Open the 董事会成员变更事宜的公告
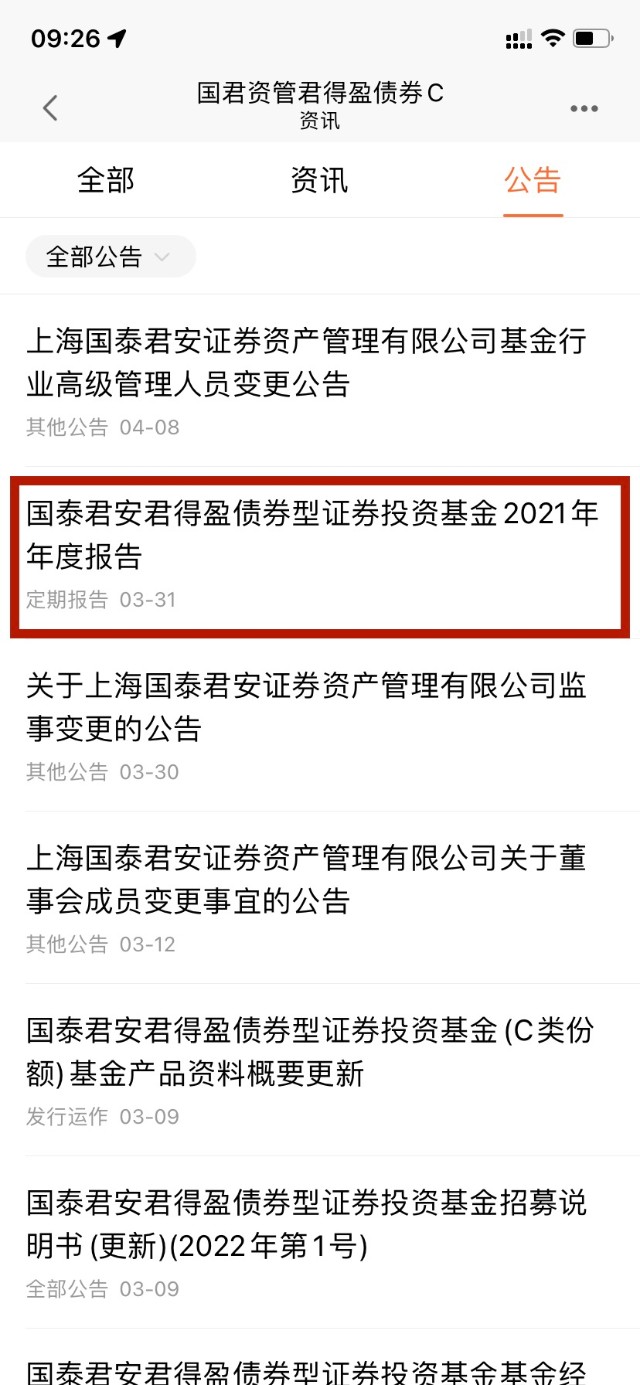The image size is (640, 1385). [306, 879]
